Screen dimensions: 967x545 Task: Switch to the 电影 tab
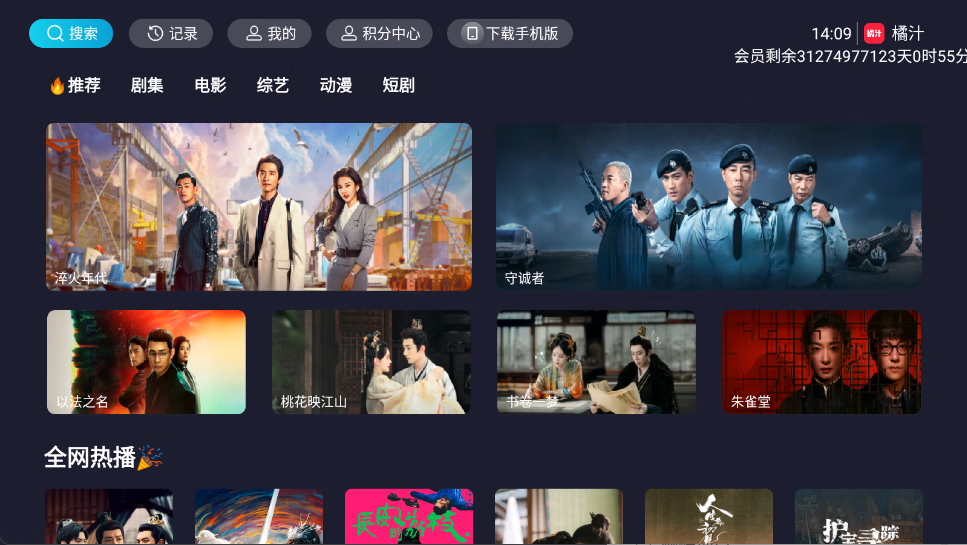point(210,86)
